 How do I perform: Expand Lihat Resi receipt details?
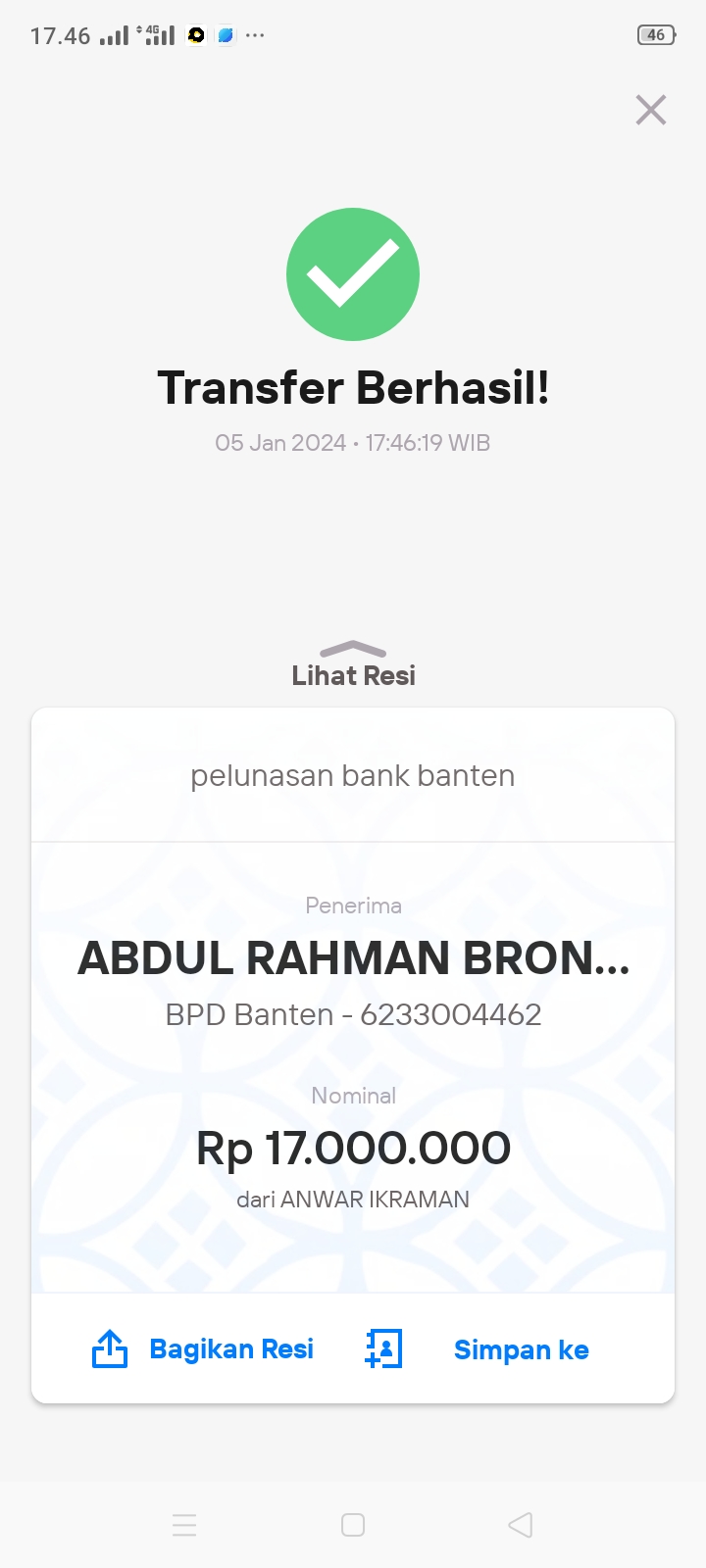pyautogui.click(x=353, y=665)
